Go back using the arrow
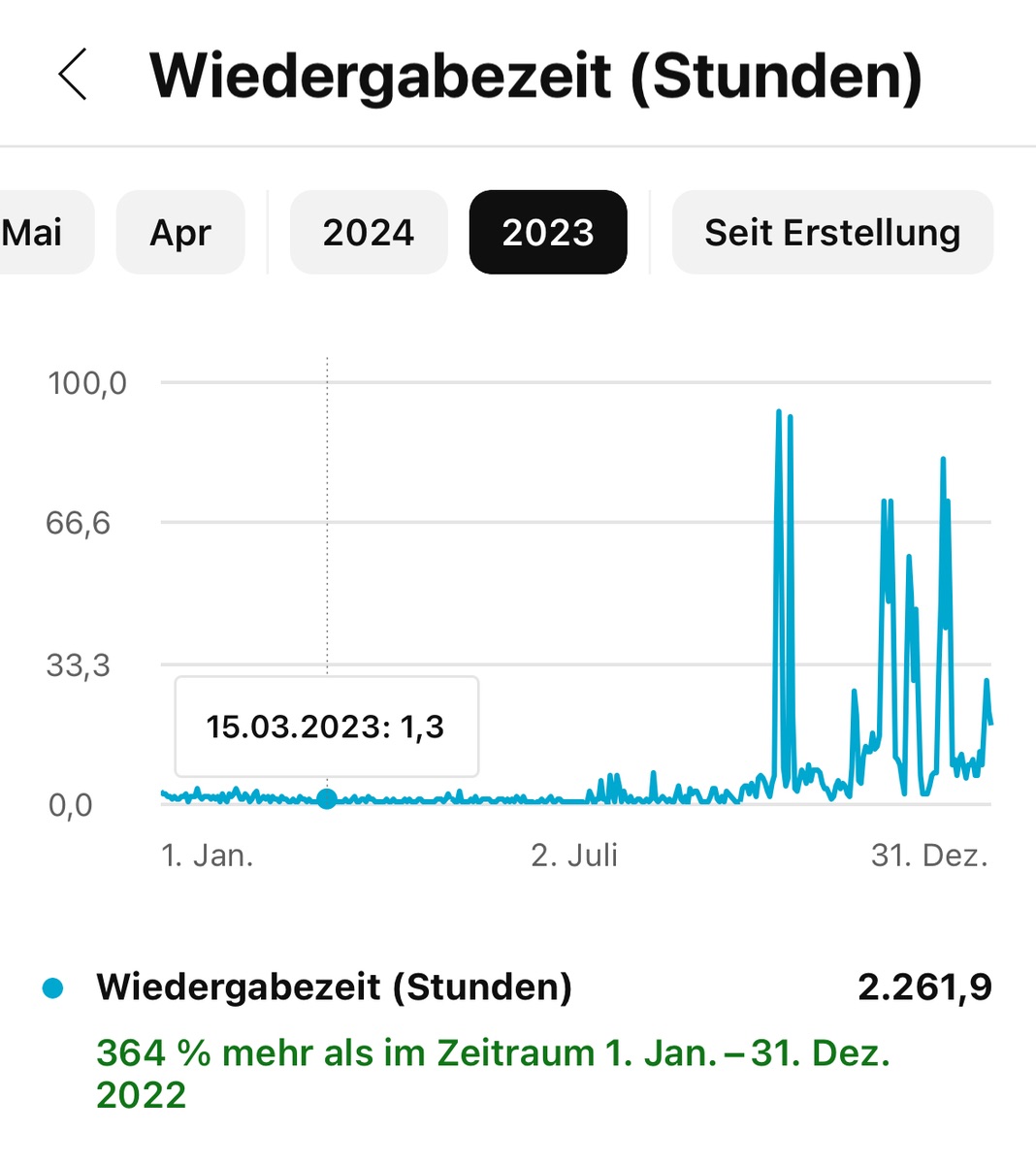This screenshot has height=1164, width=1036. (x=73, y=75)
